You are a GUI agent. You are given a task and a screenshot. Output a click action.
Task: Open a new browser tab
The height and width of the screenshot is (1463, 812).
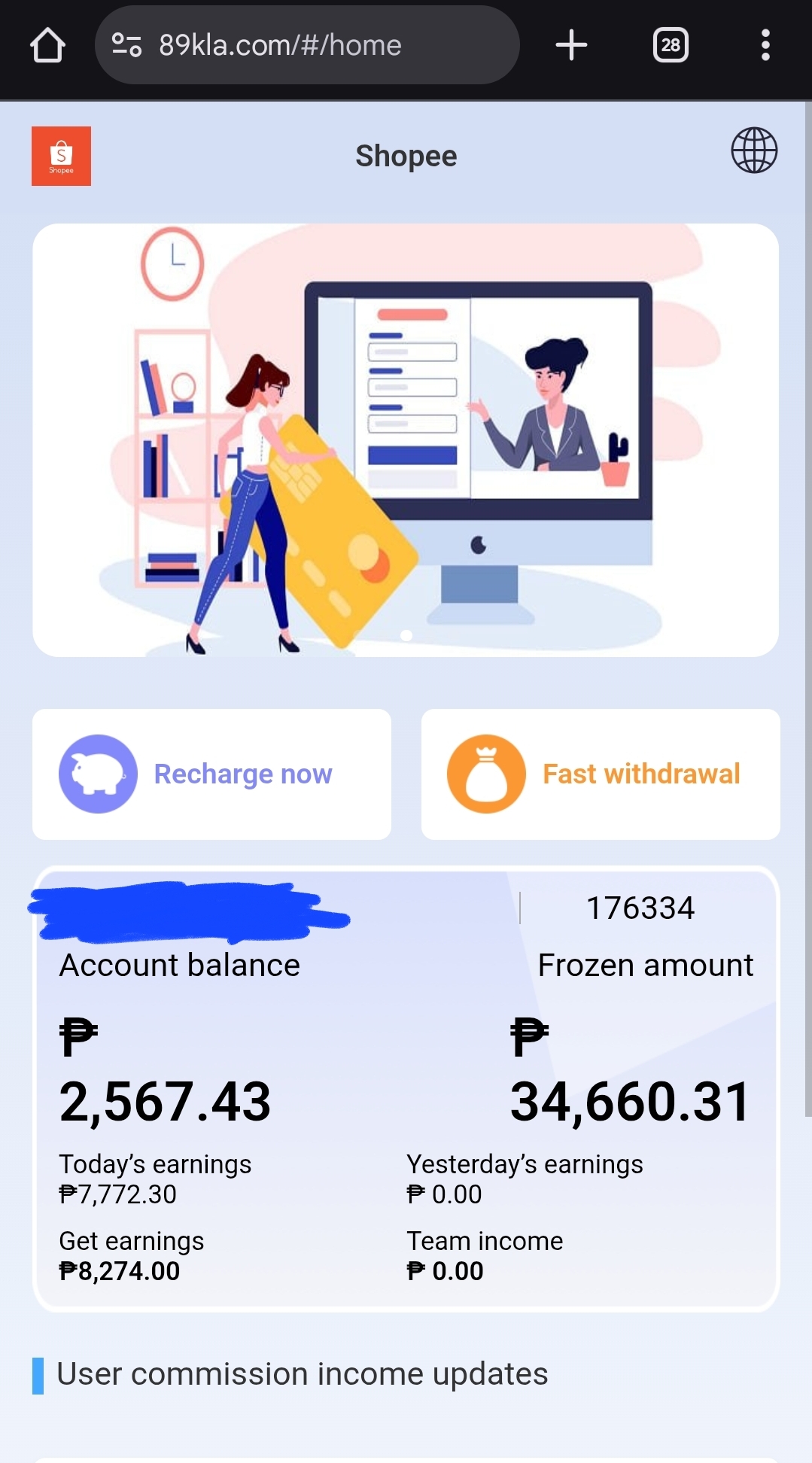coord(571,45)
